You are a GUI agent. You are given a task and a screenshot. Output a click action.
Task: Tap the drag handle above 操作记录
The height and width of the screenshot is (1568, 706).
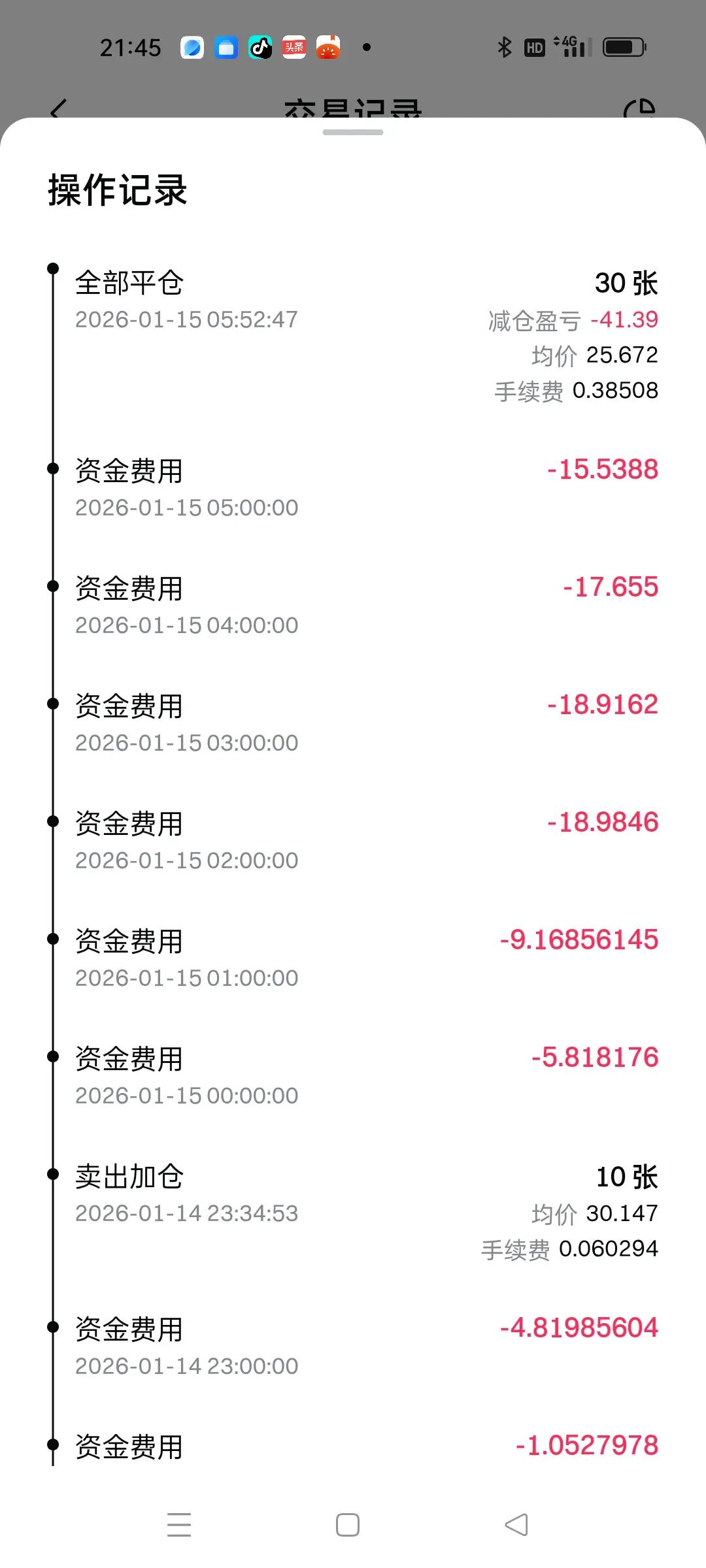353,133
